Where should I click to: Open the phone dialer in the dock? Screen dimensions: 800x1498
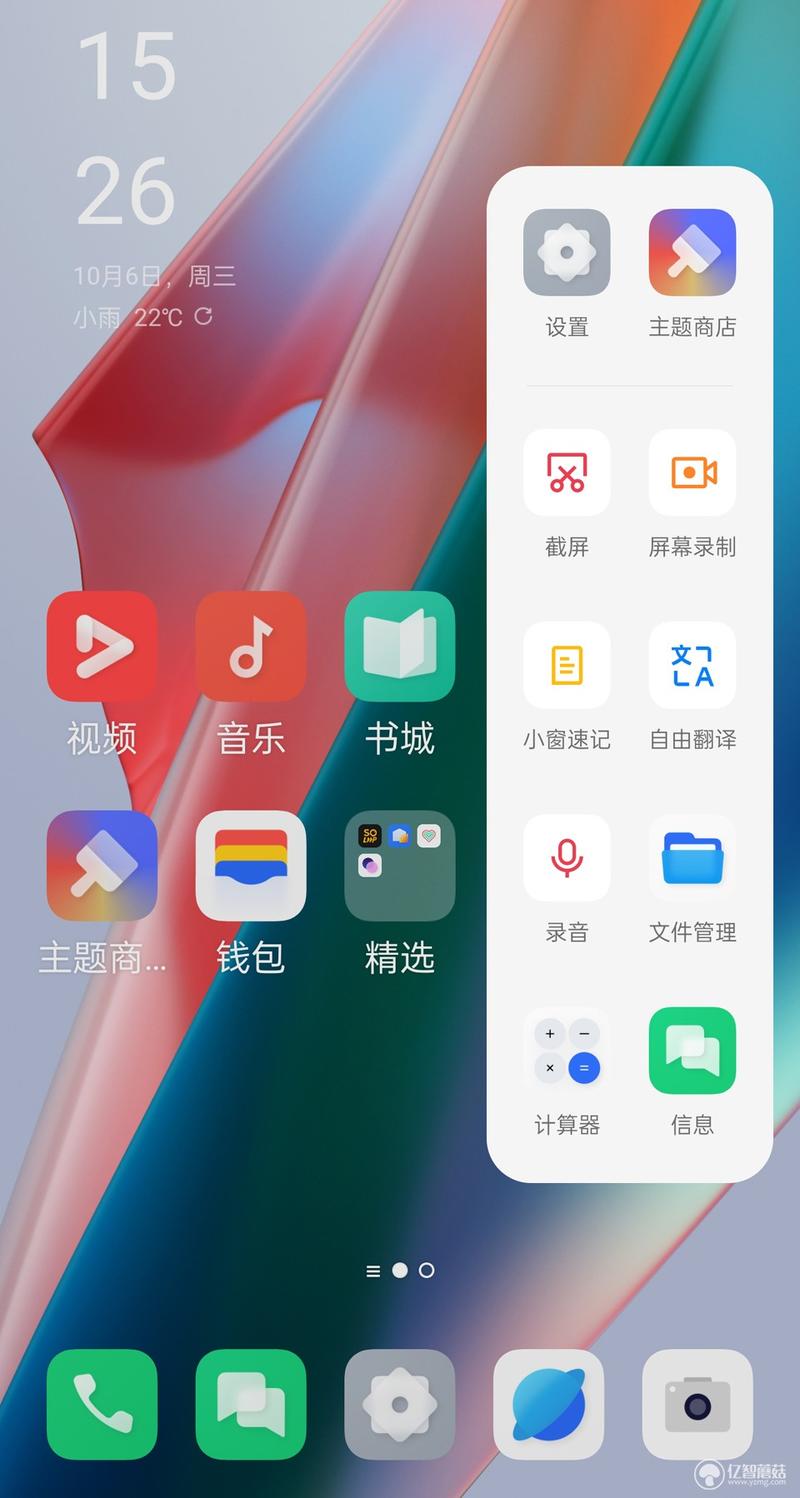(102, 1404)
